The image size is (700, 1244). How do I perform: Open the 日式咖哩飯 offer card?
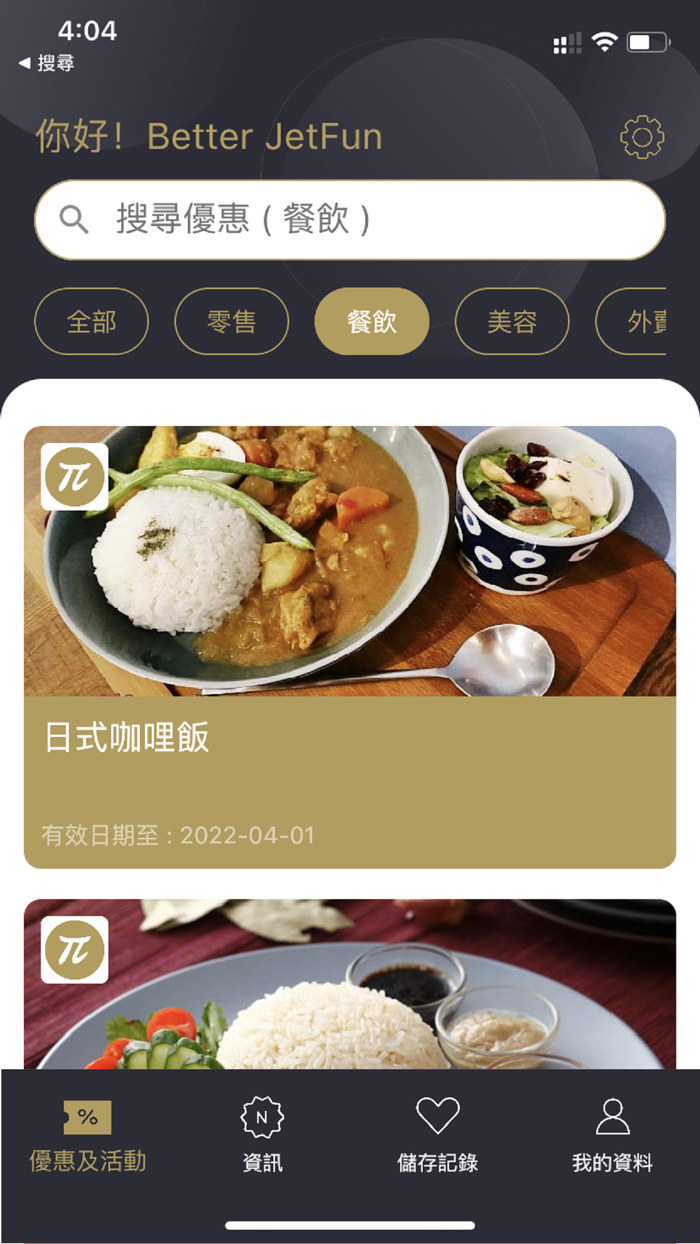pos(350,647)
